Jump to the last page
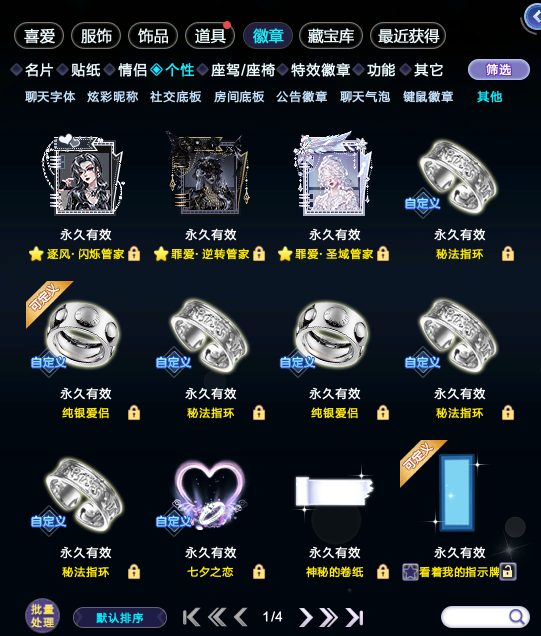 [354, 617]
